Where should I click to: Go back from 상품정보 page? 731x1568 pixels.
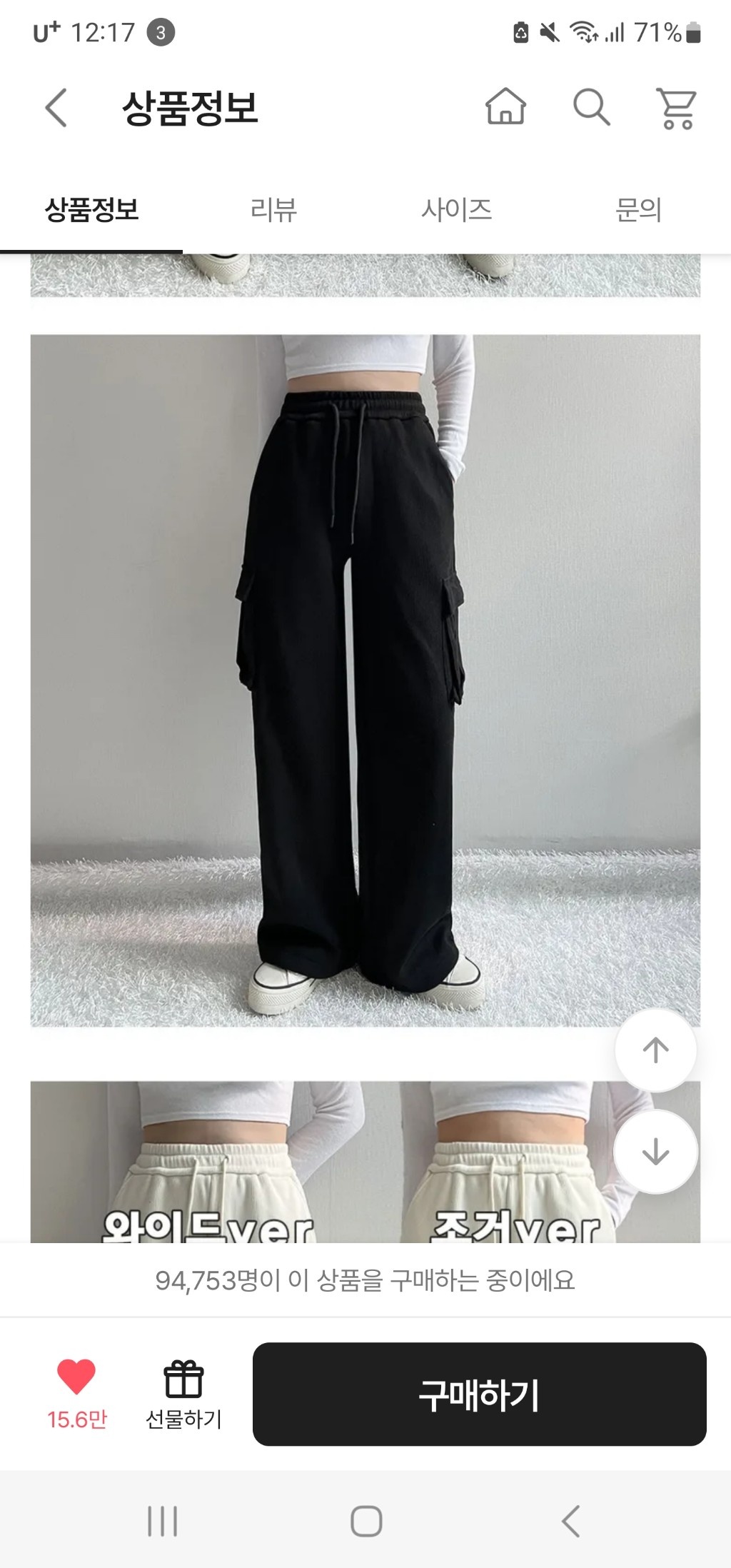(x=56, y=108)
